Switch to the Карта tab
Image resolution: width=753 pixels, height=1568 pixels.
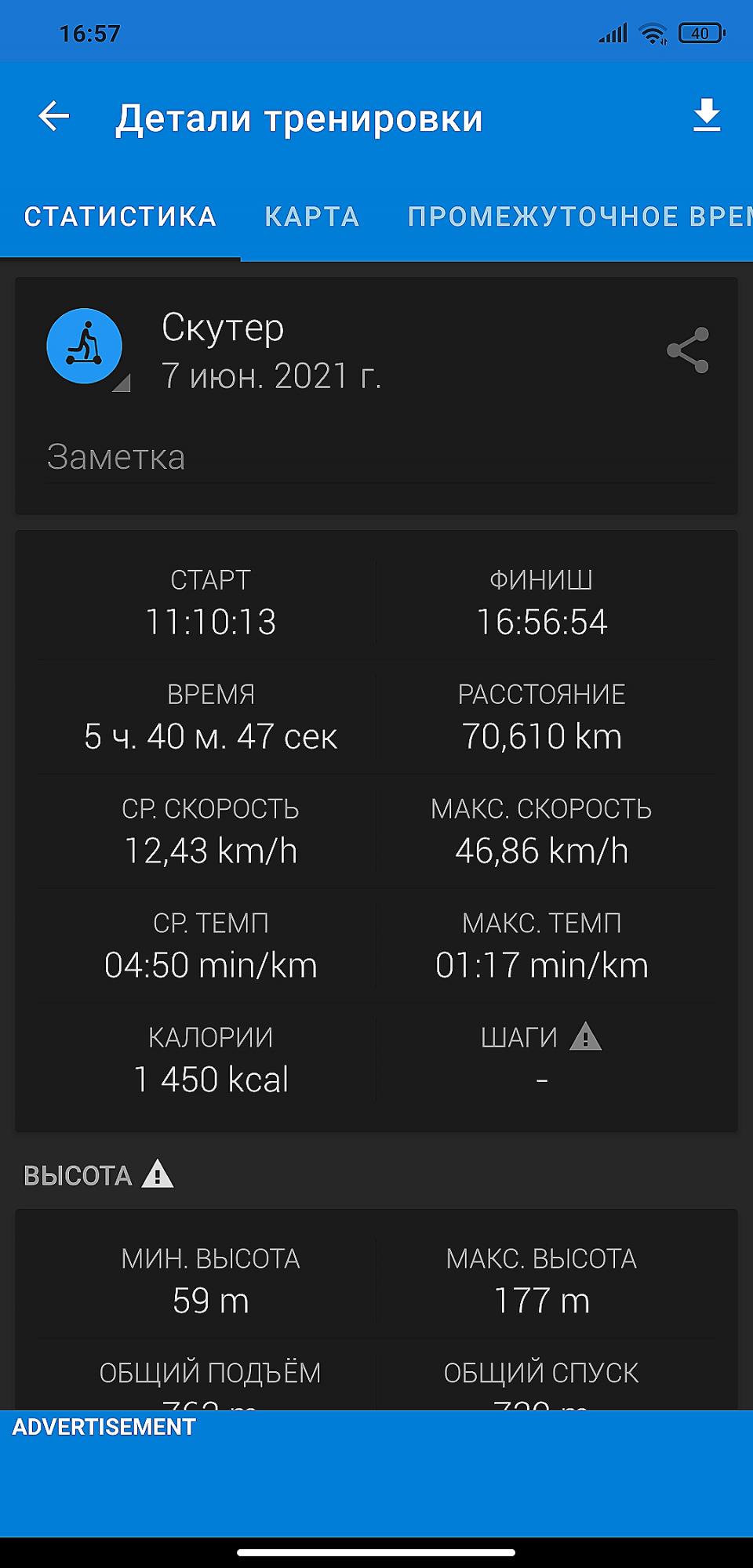(312, 217)
